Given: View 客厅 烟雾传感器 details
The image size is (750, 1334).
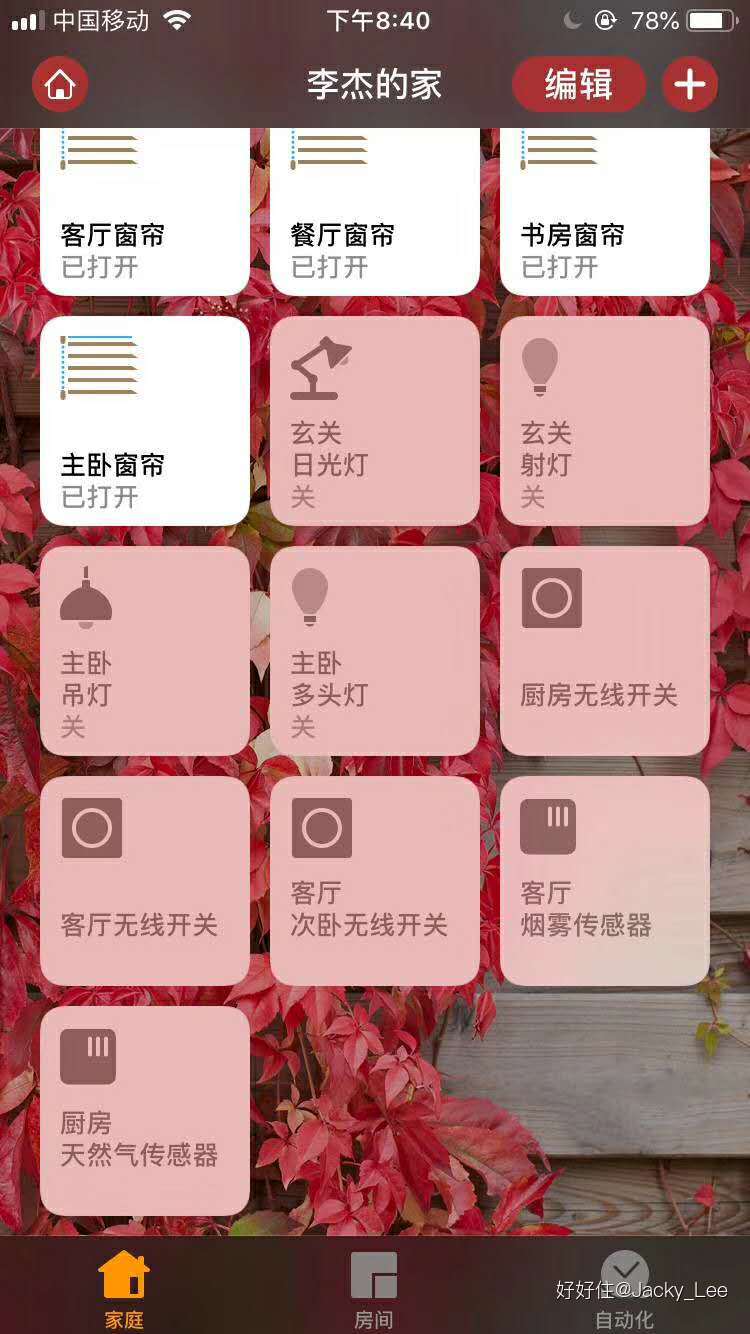Looking at the screenshot, I should (x=605, y=881).
